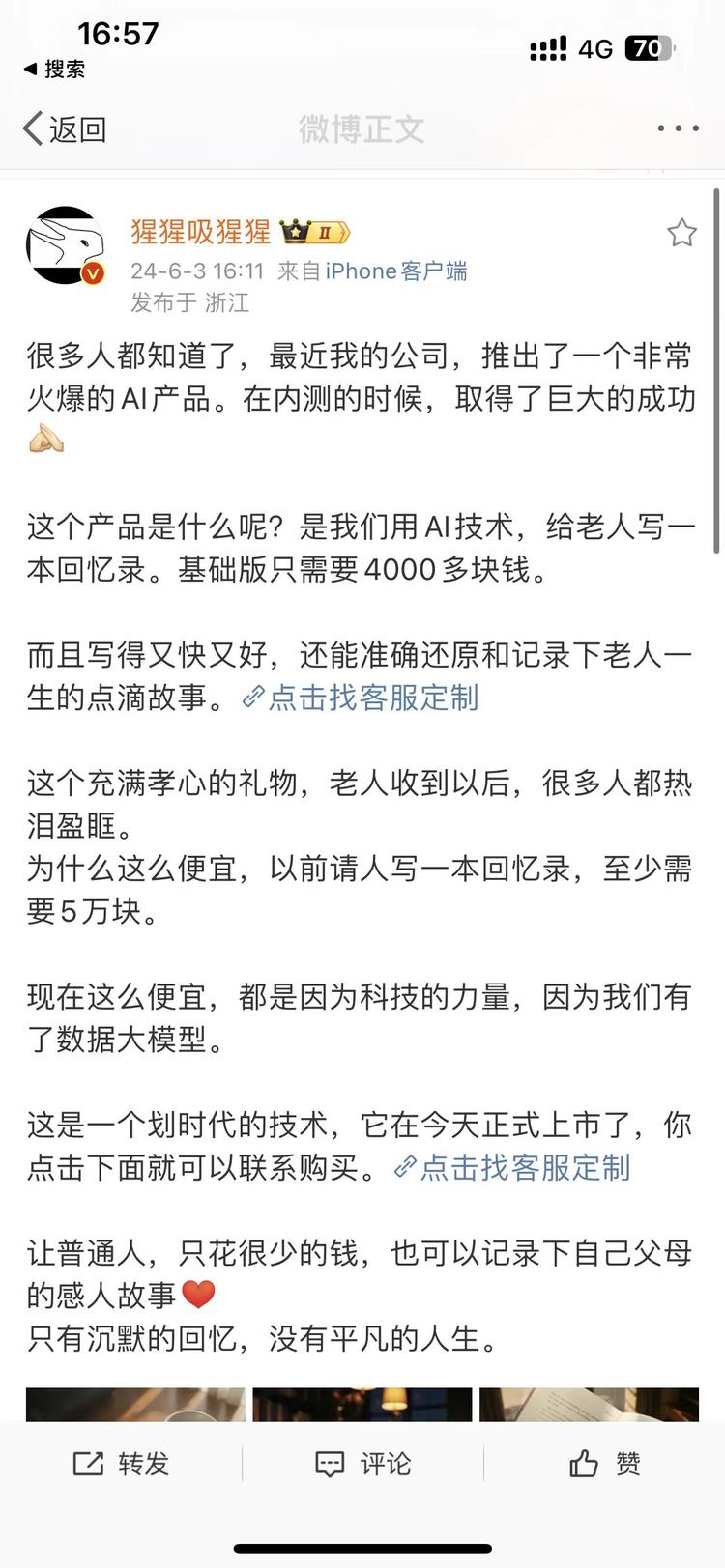Screen dimensions: 725x1568
Task: Select the 微博正文 title bar
Action: 362,128
